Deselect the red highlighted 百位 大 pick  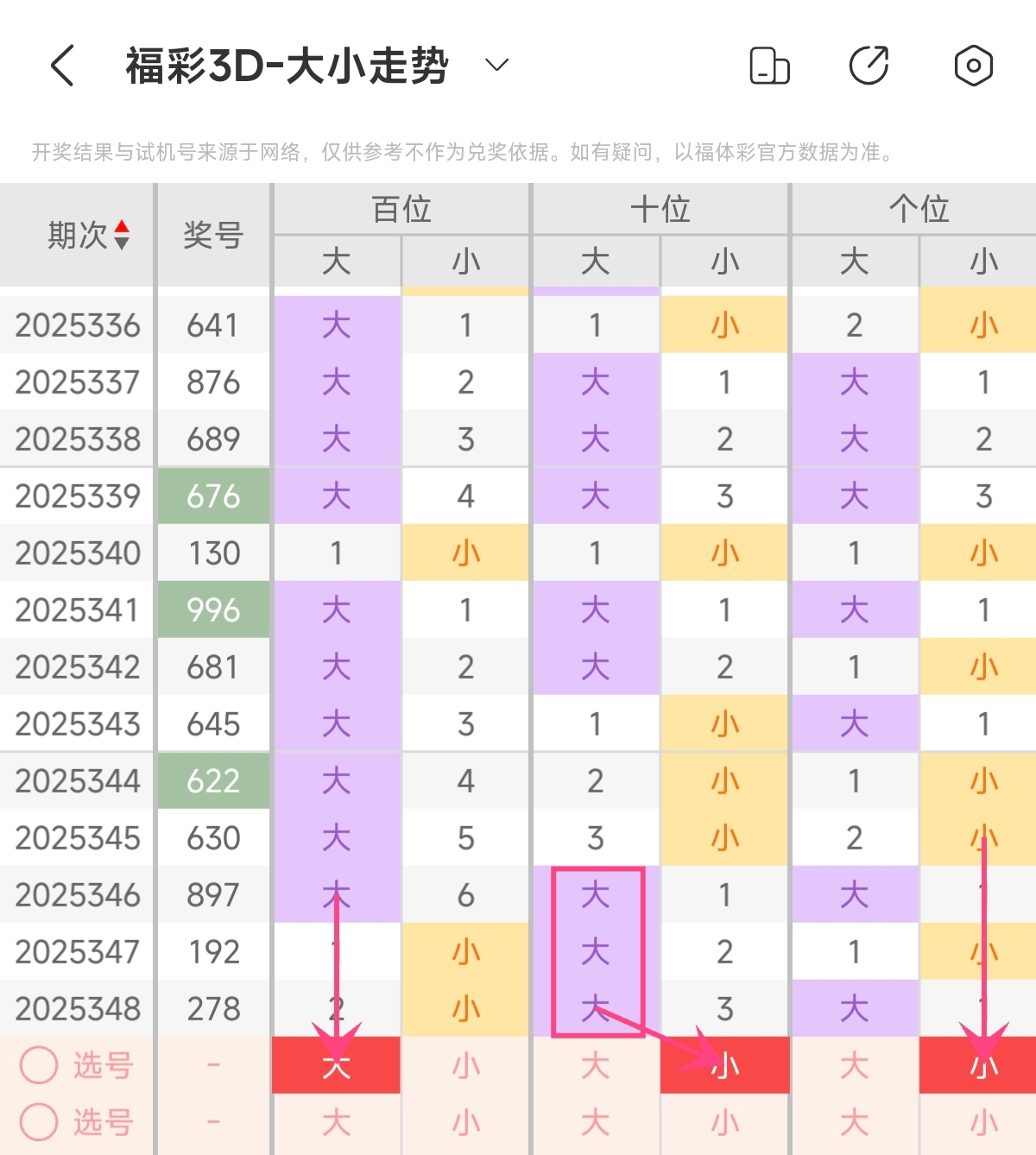[x=337, y=1065]
